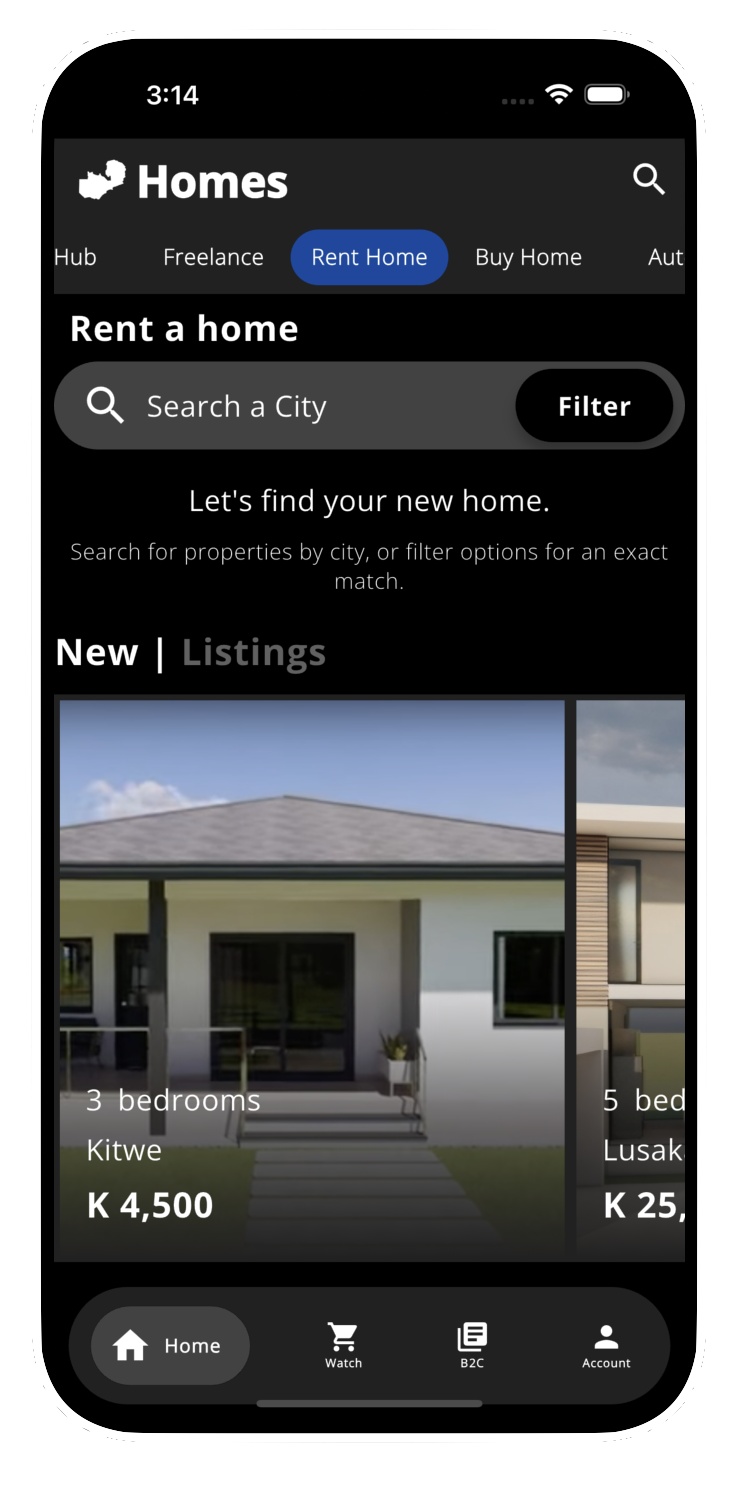746x1488 pixels.
Task: Open search from the magnifier icon in header
Action: (649, 180)
